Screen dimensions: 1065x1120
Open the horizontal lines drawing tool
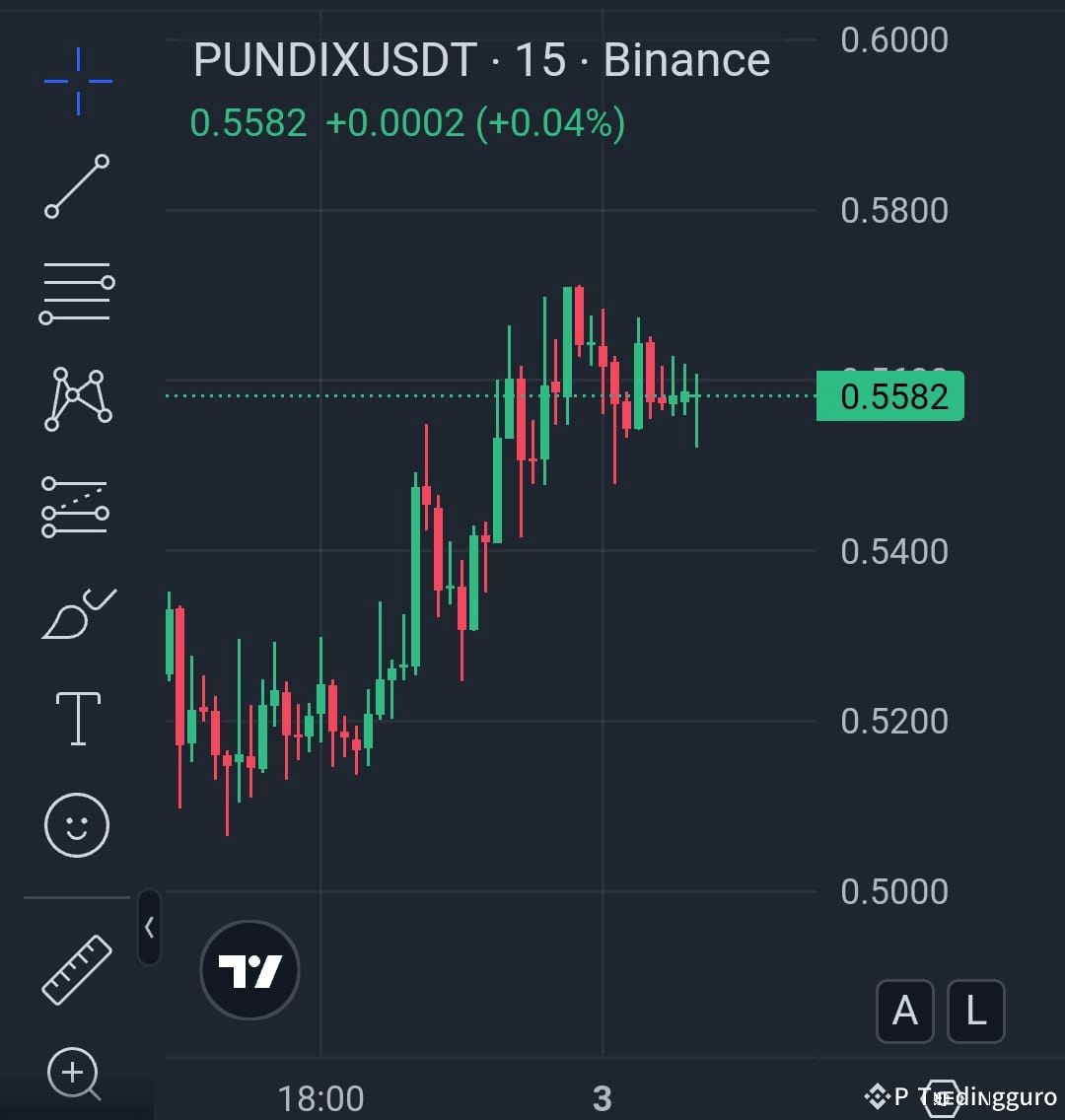pyautogui.click(x=77, y=291)
